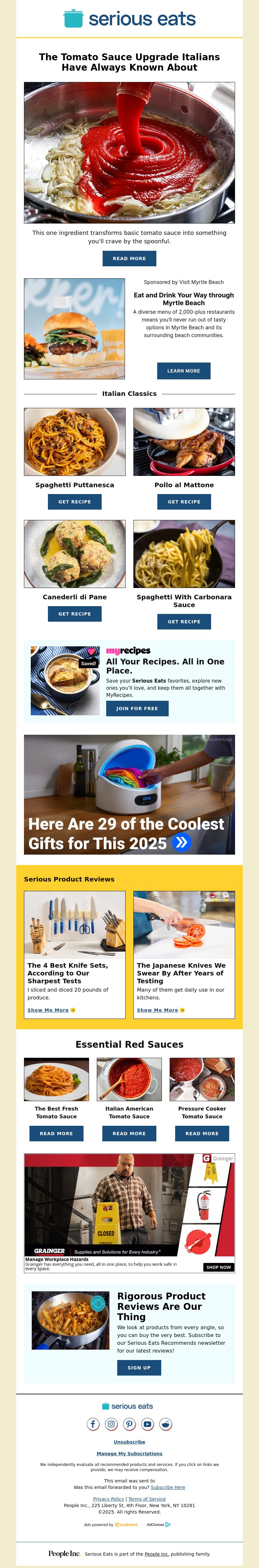Get the recipe for Spaghetti With Carbonara Sauce
Image resolution: width=259 pixels, height=1568 pixels.
pos(184,621)
